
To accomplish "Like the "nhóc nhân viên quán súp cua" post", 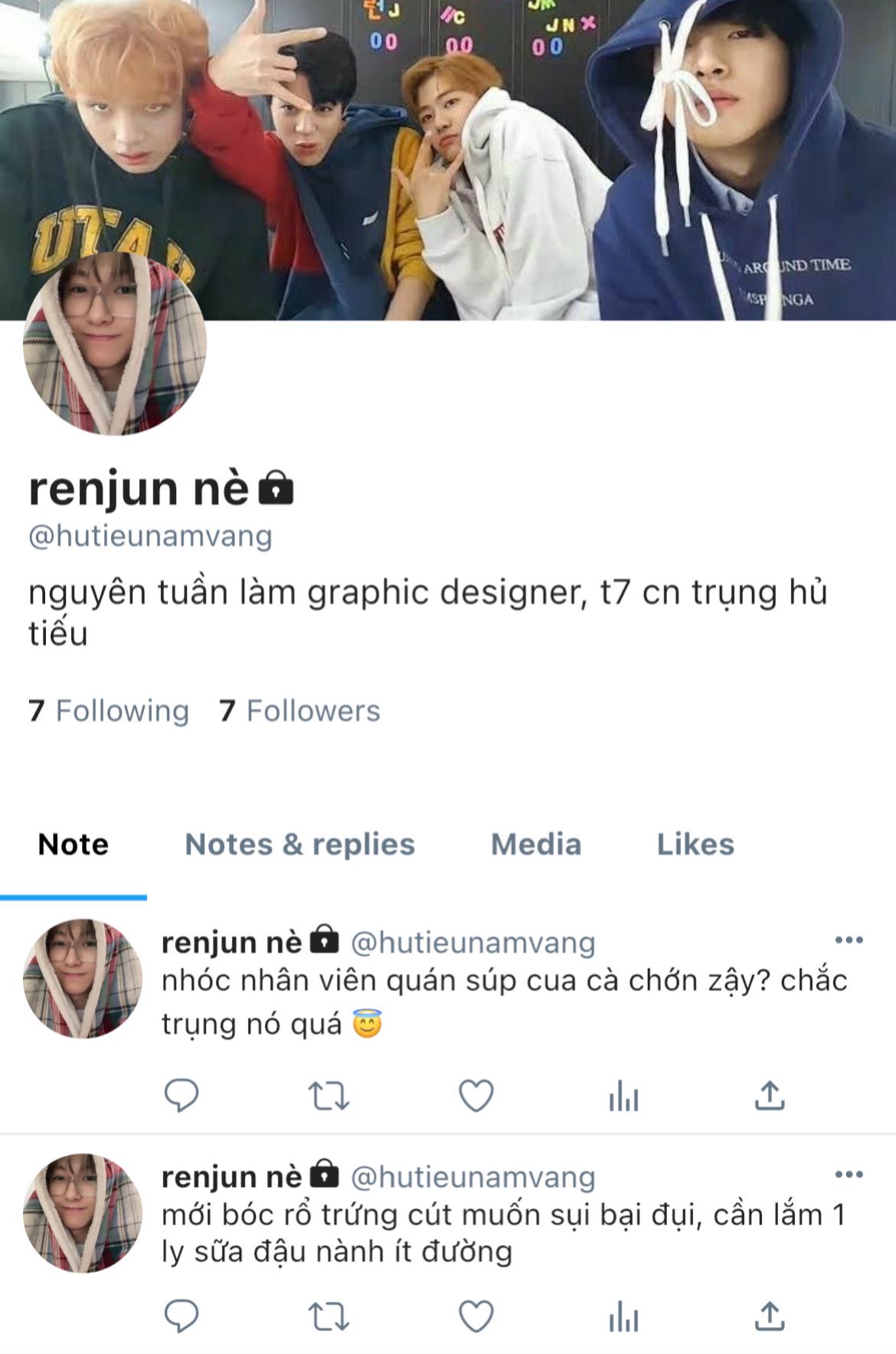I will tap(476, 1095).
